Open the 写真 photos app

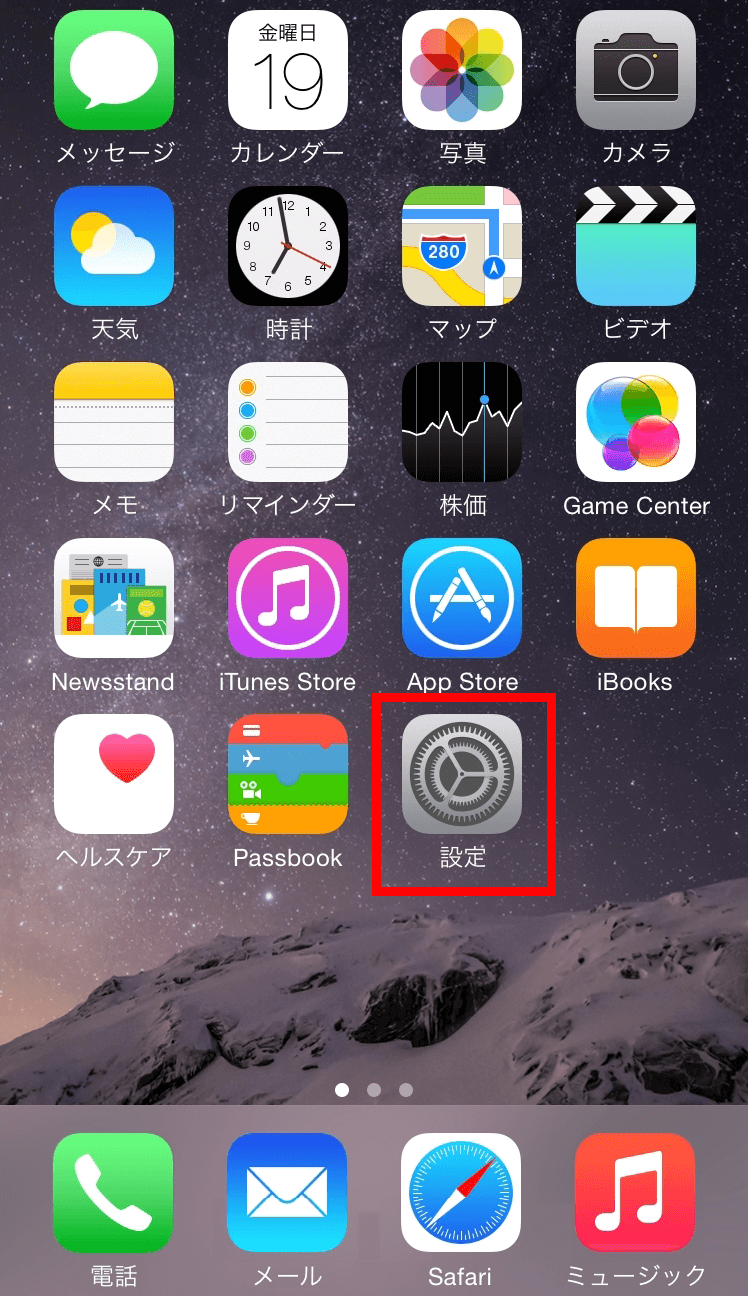[x=462, y=70]
